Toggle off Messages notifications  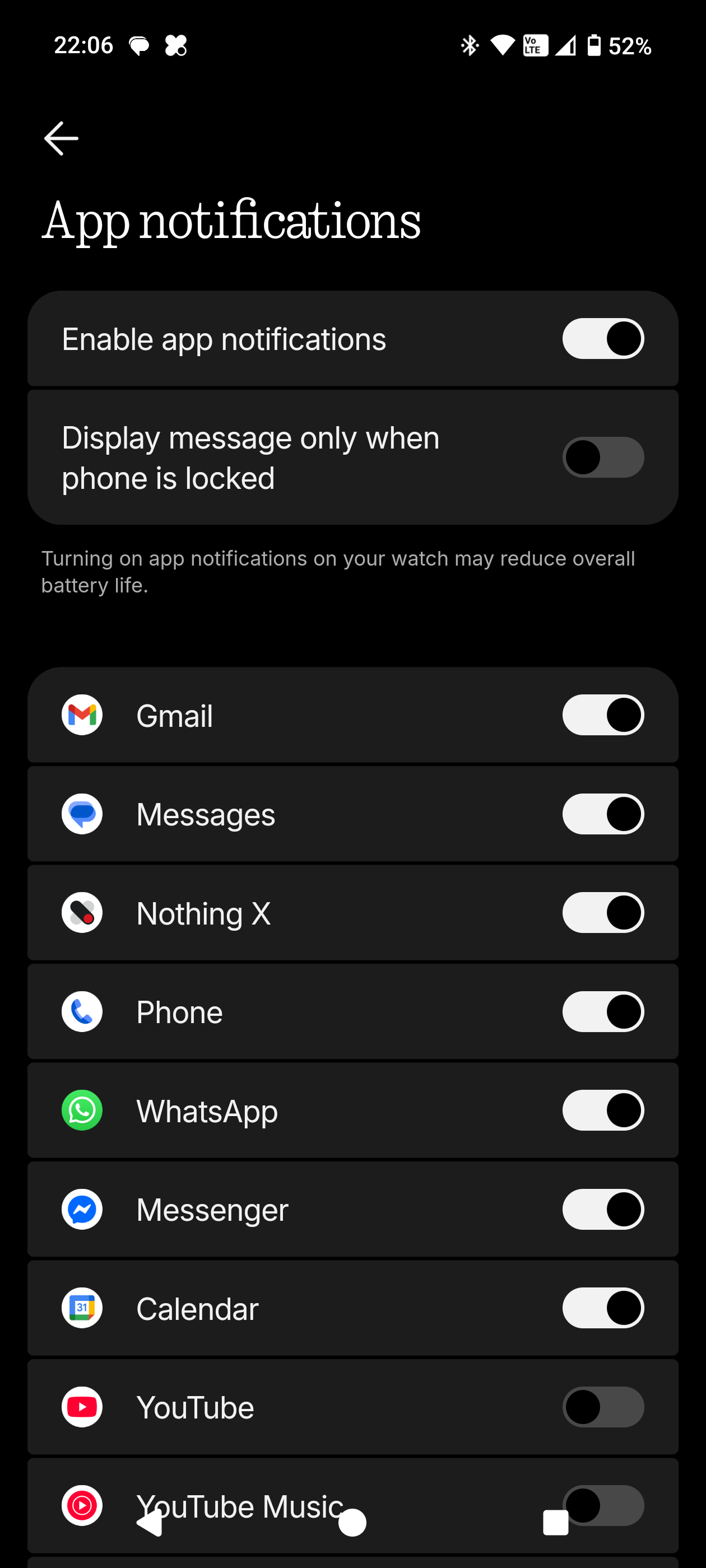tap(602, 814)
